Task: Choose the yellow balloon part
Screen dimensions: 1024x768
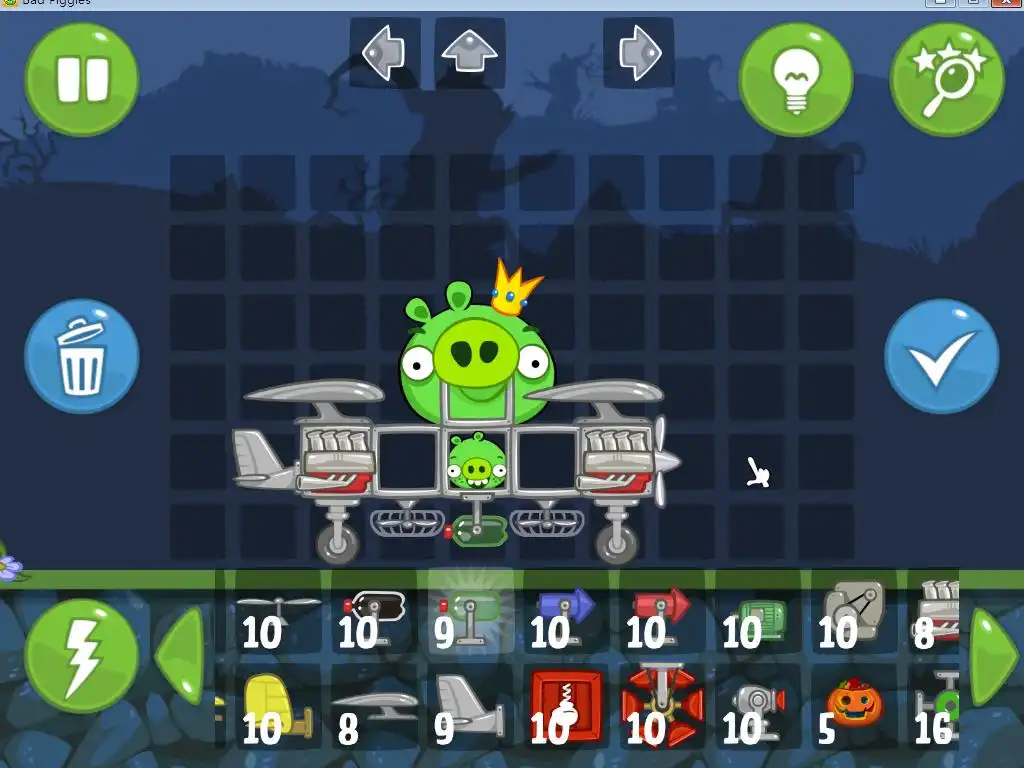Action: coord(277,706)
